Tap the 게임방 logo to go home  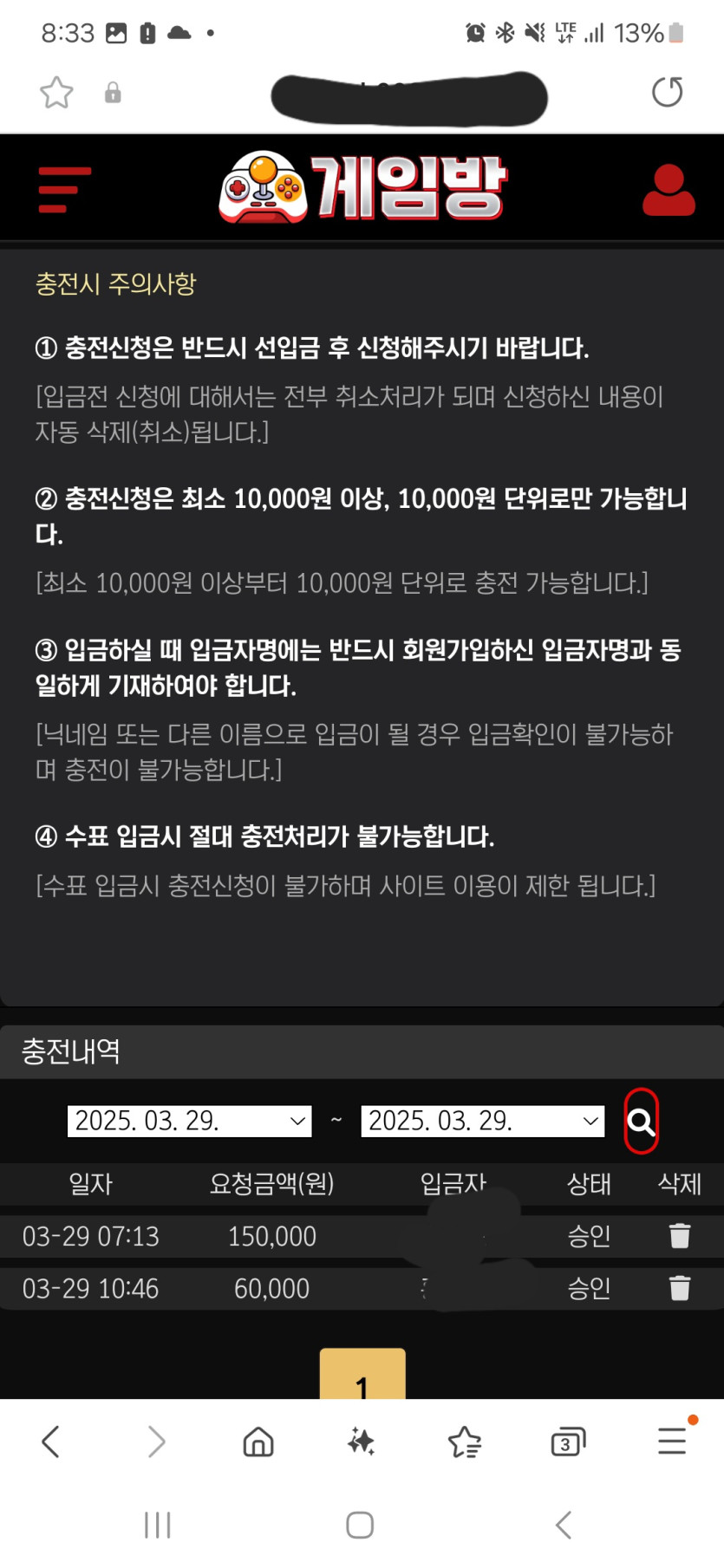click(x=362, y=187)
